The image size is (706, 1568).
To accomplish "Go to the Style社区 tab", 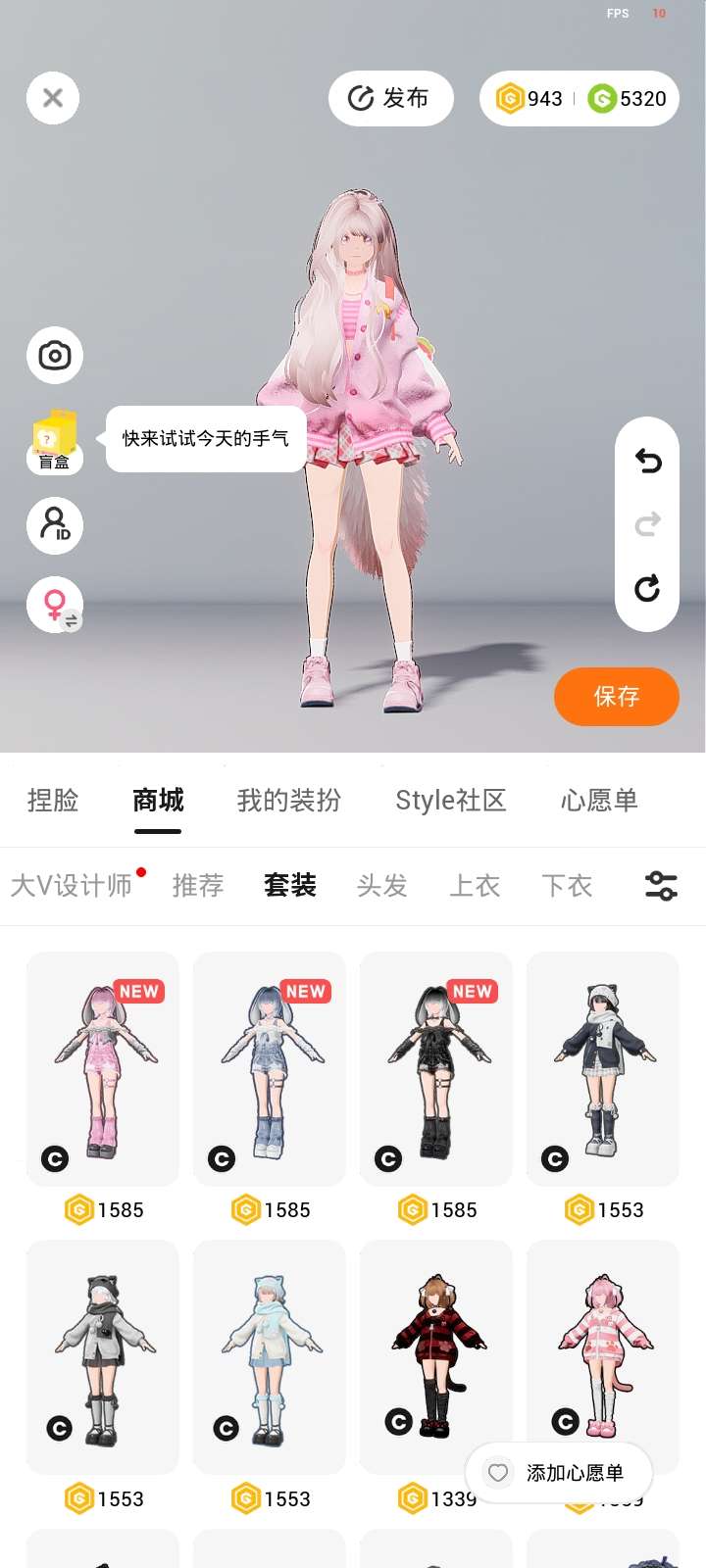I will point(450,801).
